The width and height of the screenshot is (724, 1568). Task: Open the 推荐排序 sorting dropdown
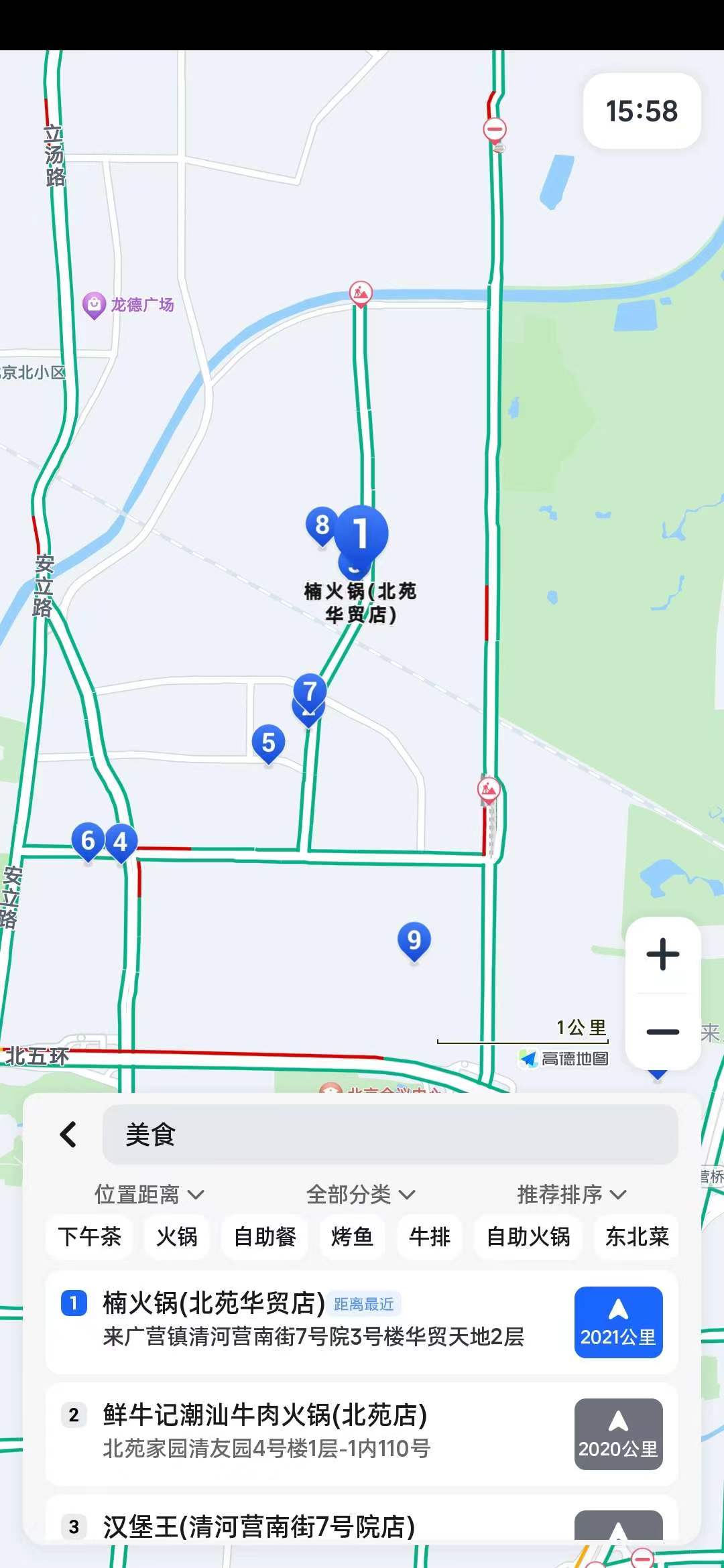(x=569, y=1193)
